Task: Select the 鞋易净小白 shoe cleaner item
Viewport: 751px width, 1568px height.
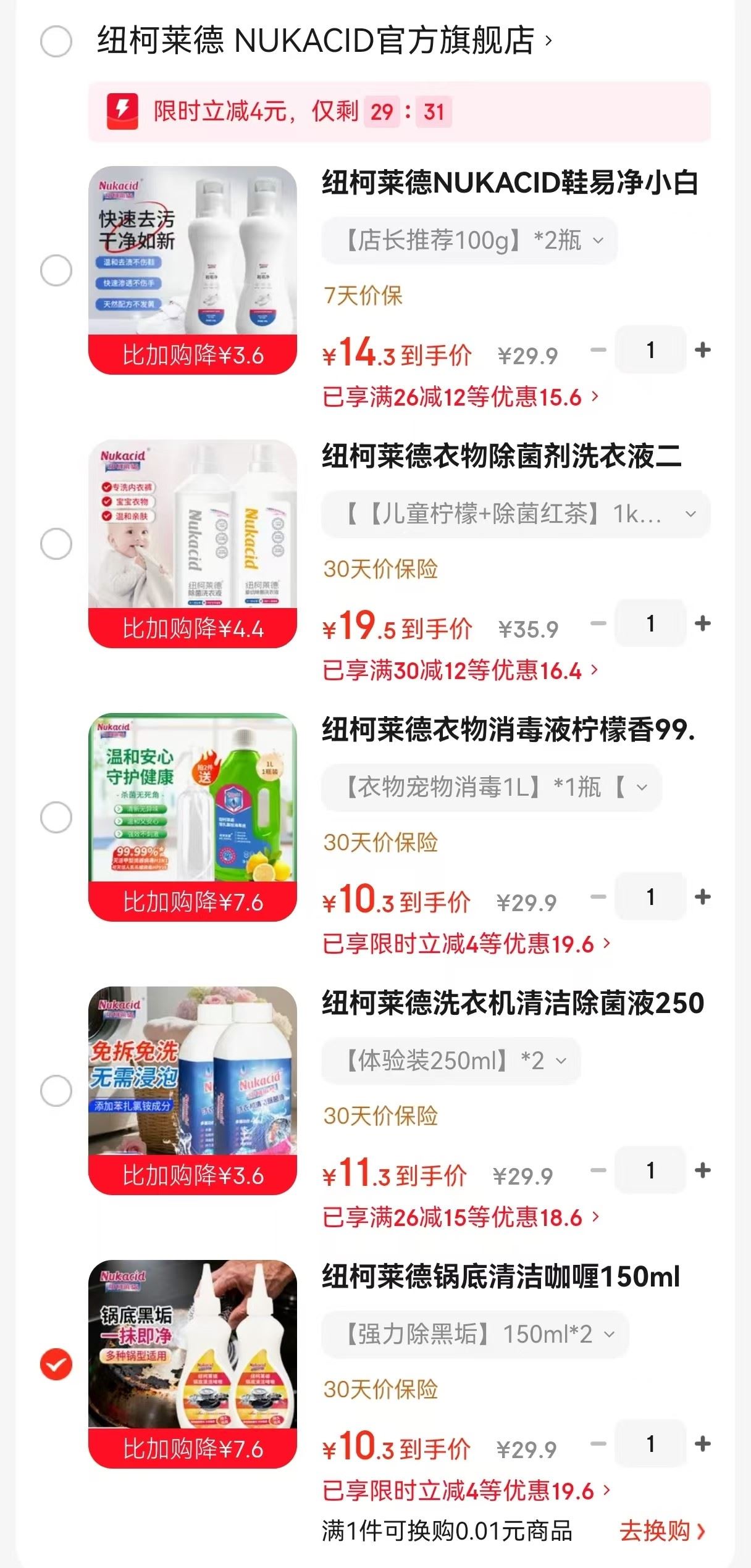Action: coord(56,270)
